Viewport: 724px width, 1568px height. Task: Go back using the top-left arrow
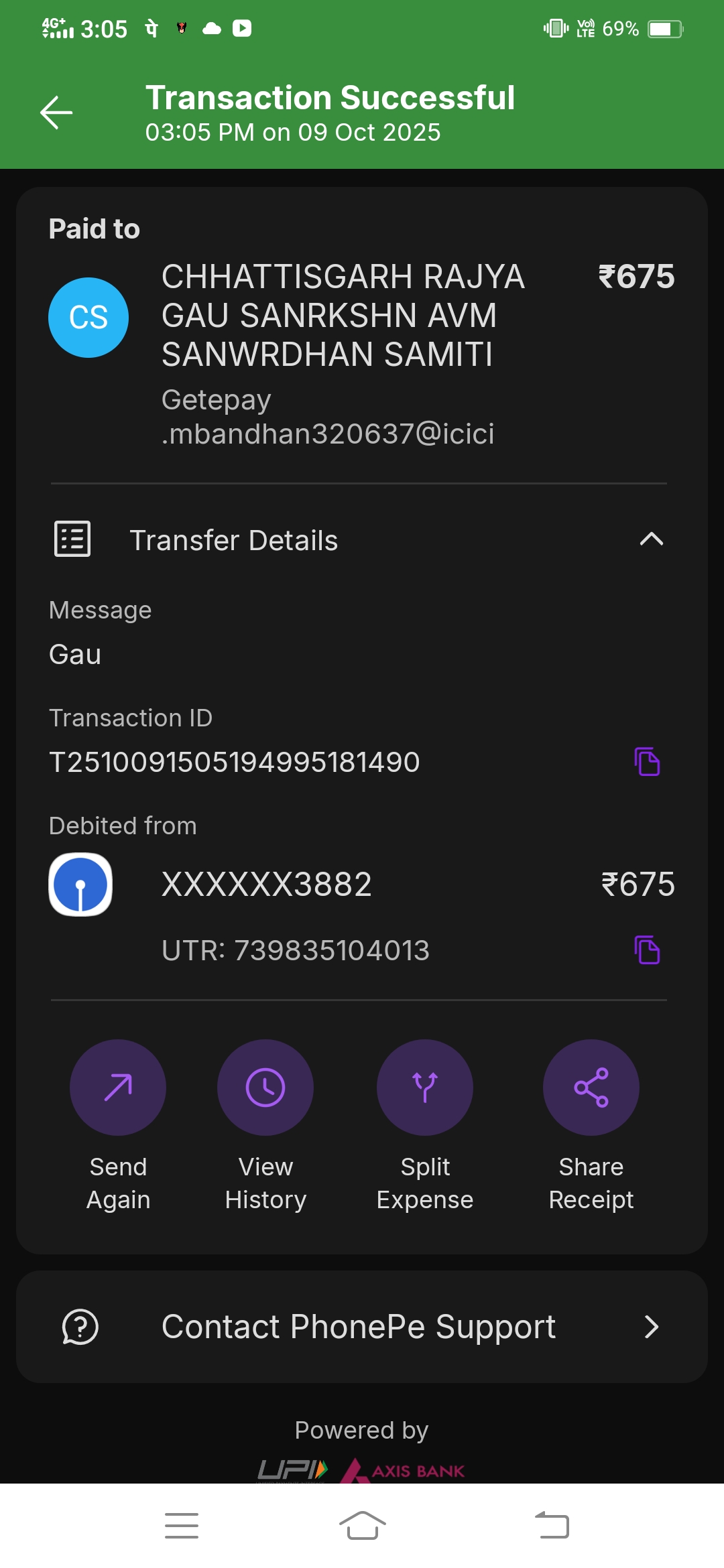[x=56, y=113]
